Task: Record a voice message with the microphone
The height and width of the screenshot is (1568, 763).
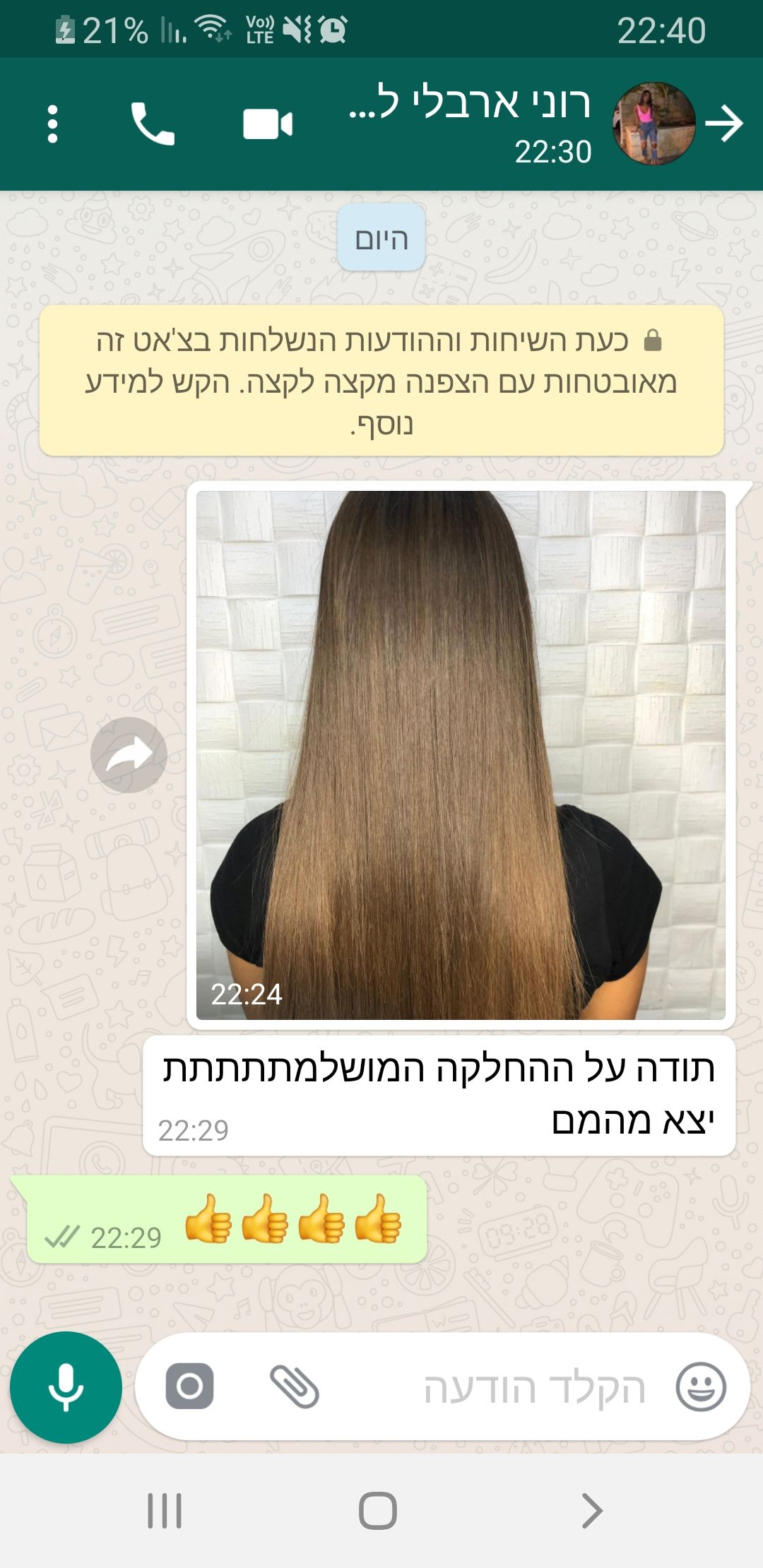Action: (x=66, y=1387)
